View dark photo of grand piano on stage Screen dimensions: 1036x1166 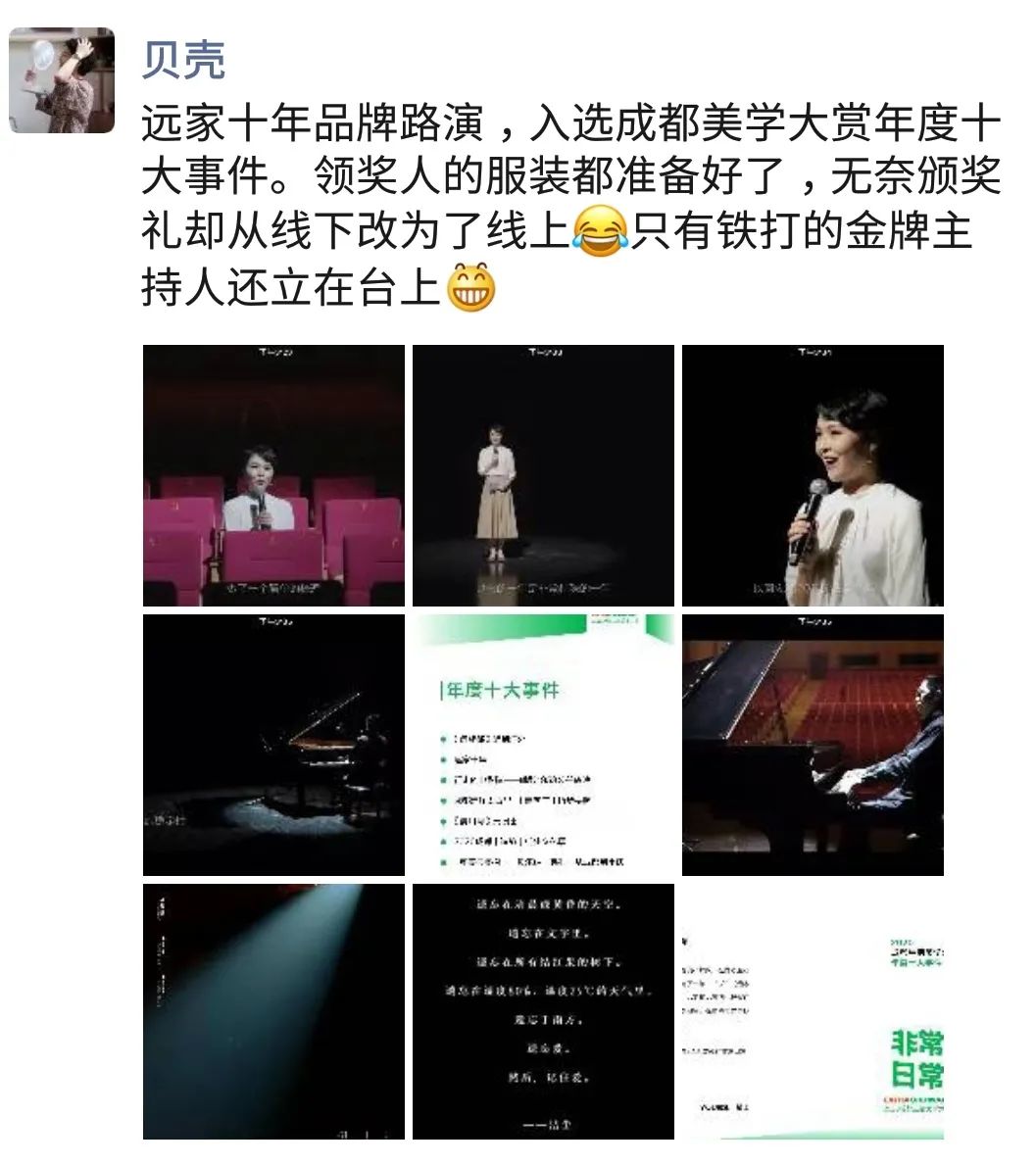pos(273,745)
